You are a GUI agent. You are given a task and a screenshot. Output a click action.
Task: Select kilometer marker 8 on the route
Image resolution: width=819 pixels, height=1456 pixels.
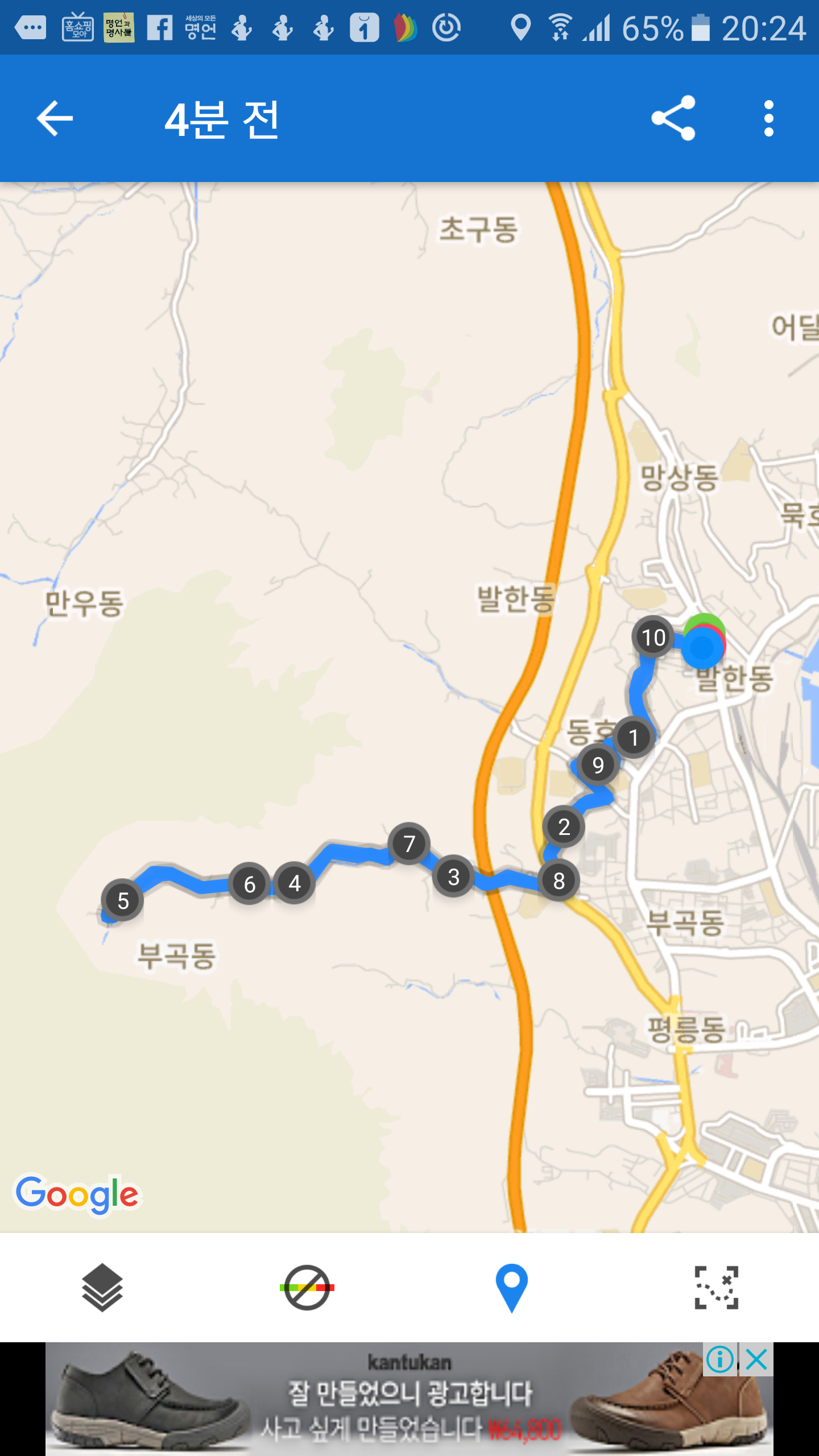pos(559,881)
